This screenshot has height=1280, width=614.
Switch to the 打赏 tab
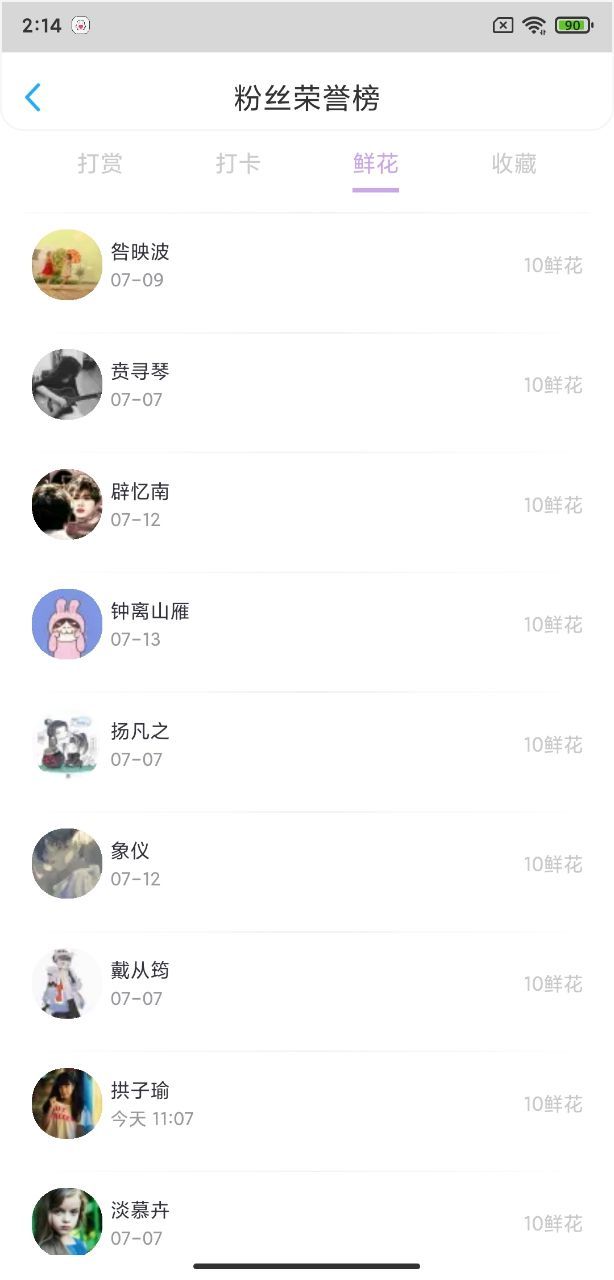coord(100,164)
